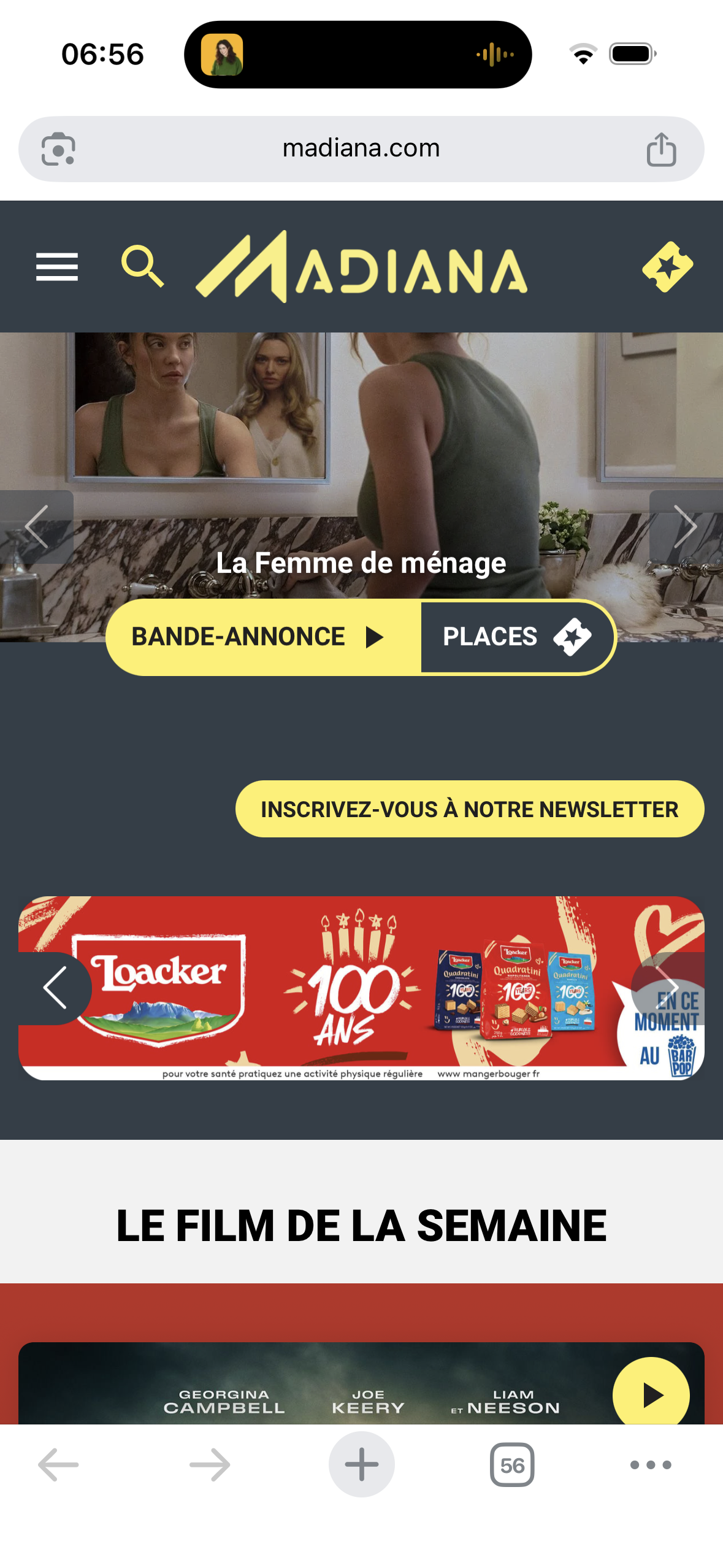Book places for La Femme de ménage
Screen dimensions: 723x1568
(516, 637)
